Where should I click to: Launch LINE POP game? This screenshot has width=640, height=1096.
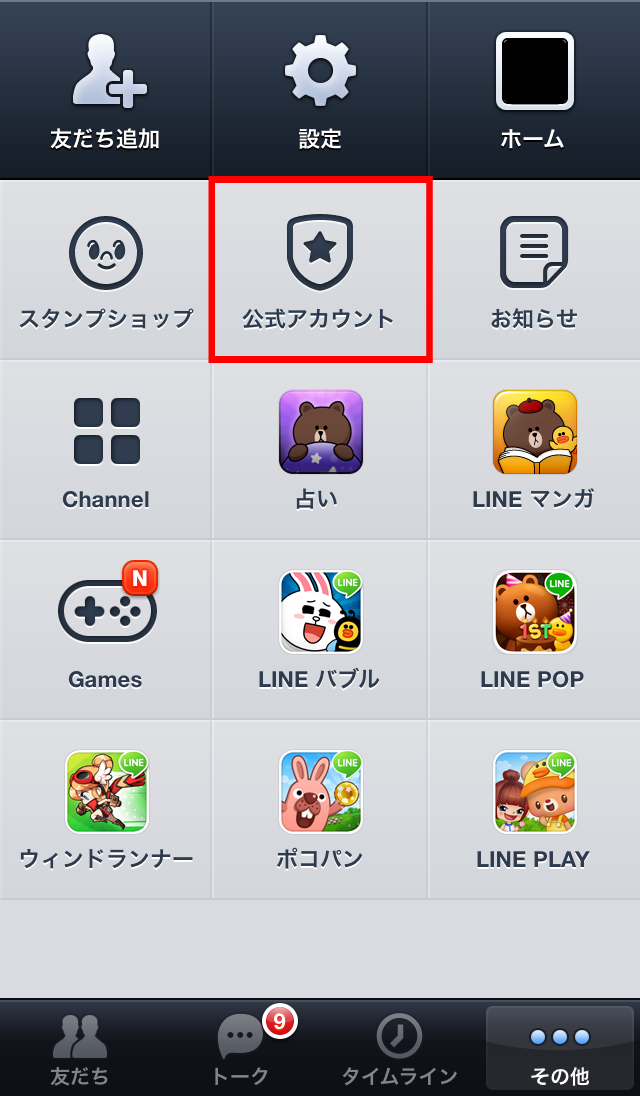tap(534, 630)
